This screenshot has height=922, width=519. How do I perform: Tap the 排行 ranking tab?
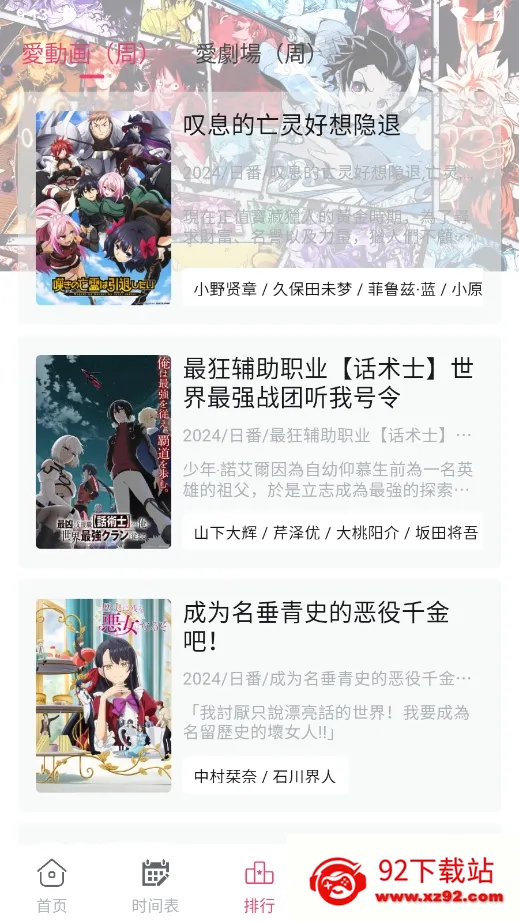[x=259, y=886]
